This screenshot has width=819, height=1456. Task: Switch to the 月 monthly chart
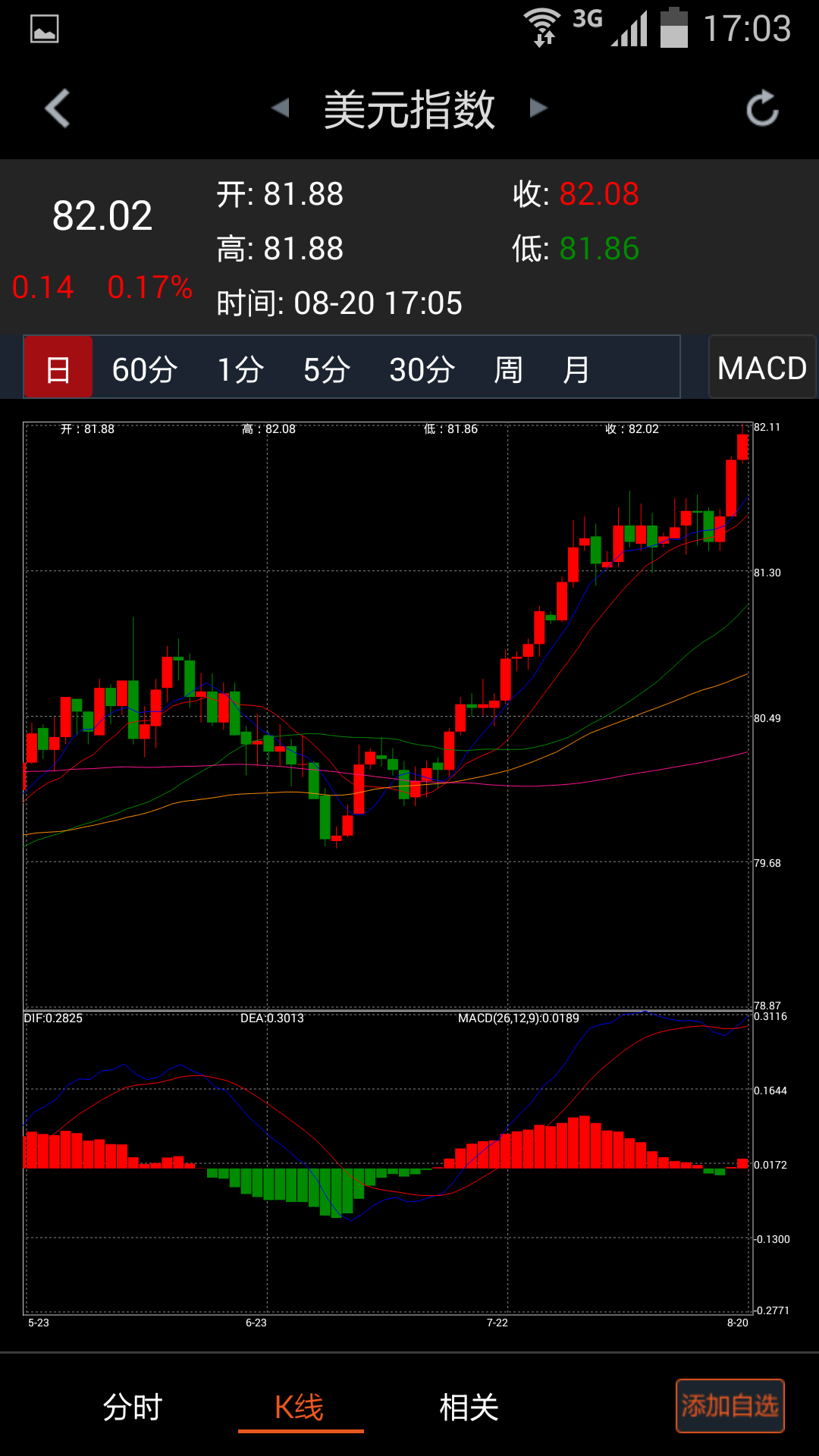(576, 369)
